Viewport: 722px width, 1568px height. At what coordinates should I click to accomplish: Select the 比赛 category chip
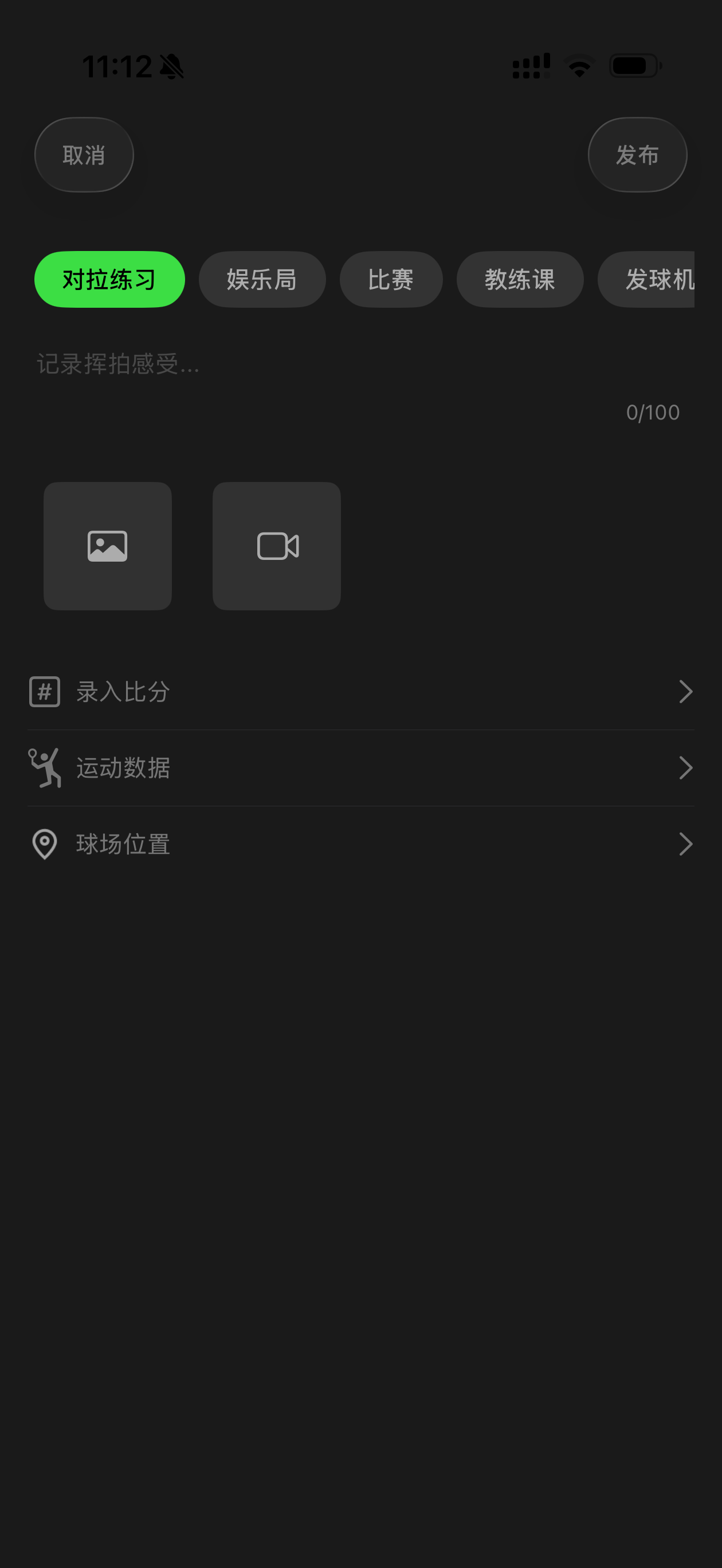coord(390,280)
